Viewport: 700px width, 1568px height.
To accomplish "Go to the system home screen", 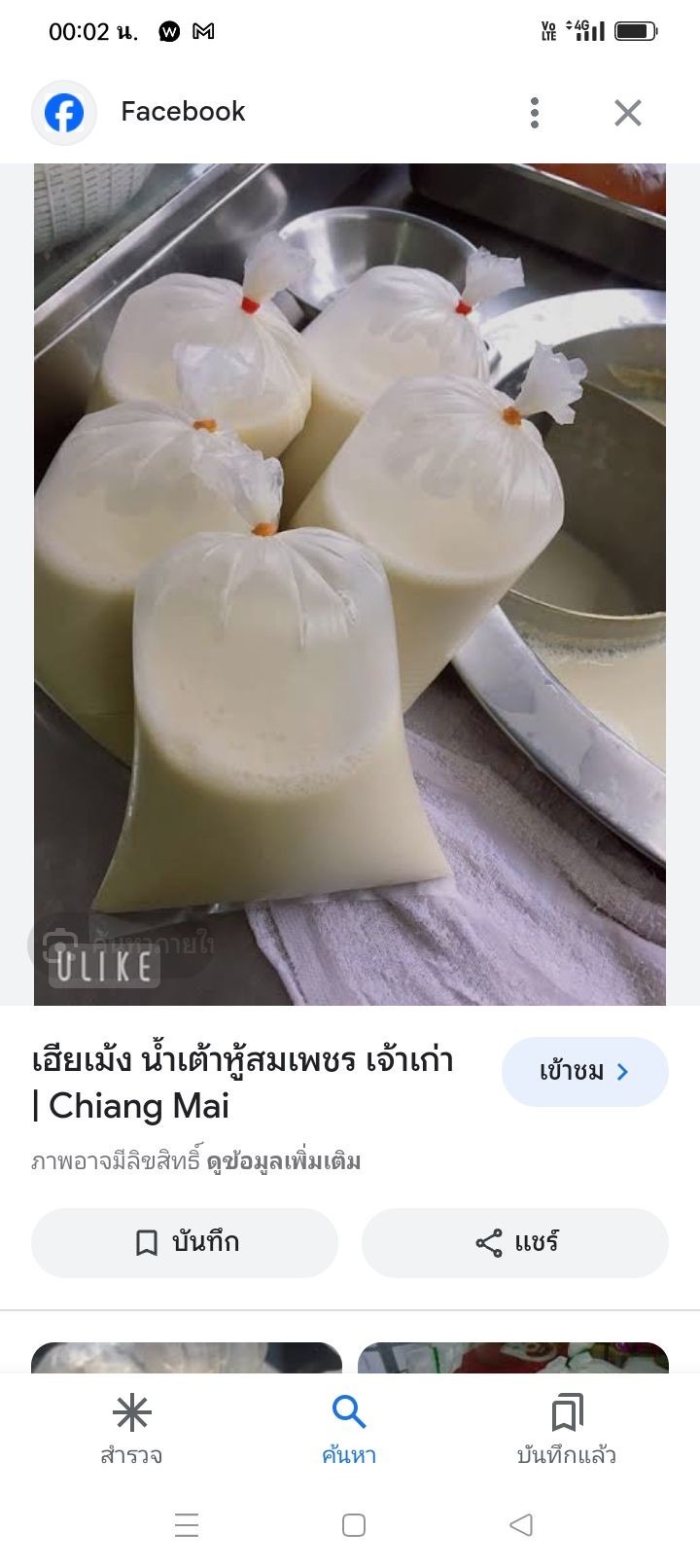I will (x=354, y=1524).
